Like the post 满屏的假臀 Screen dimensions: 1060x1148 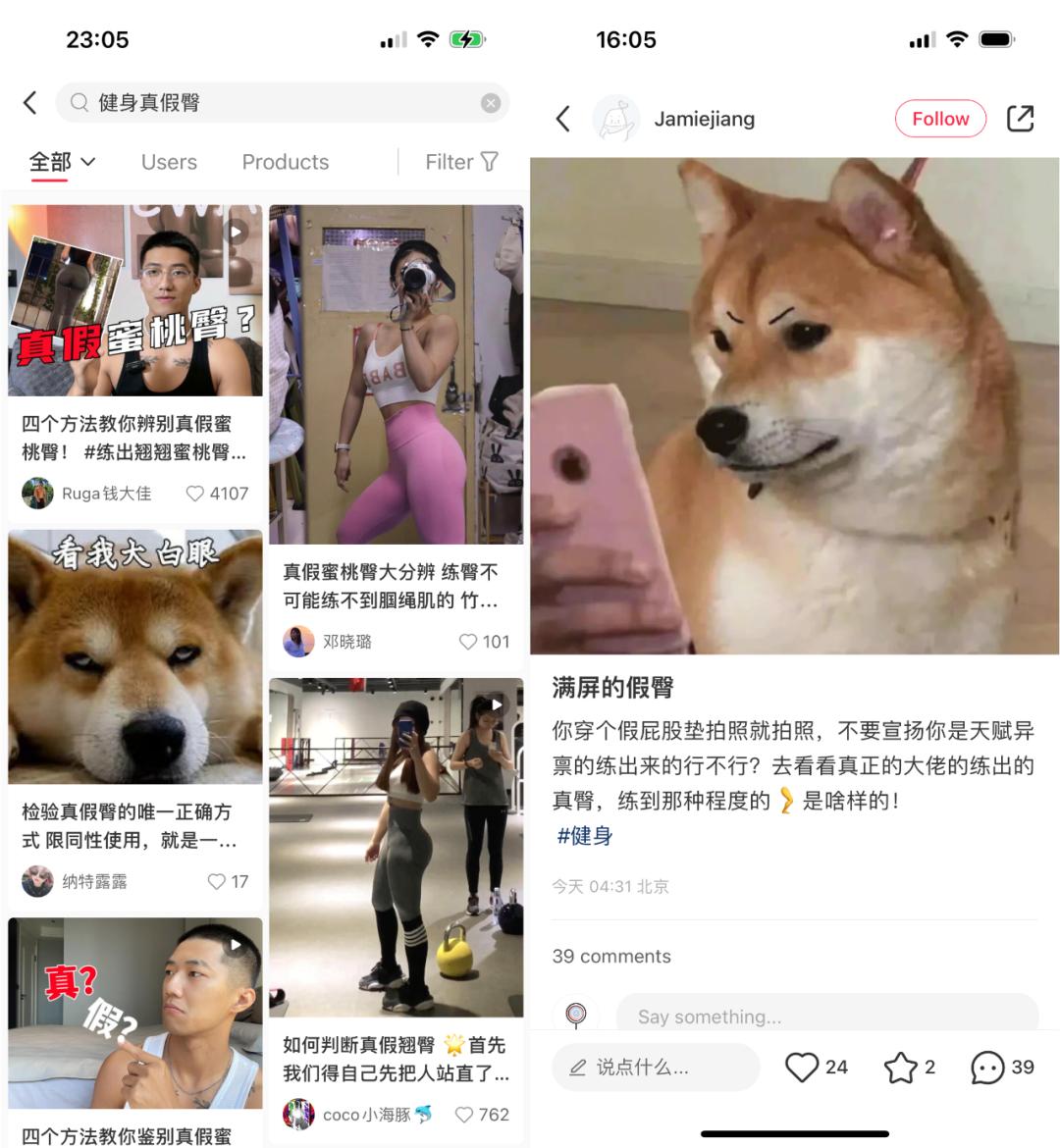click(x=802, y=1068)
